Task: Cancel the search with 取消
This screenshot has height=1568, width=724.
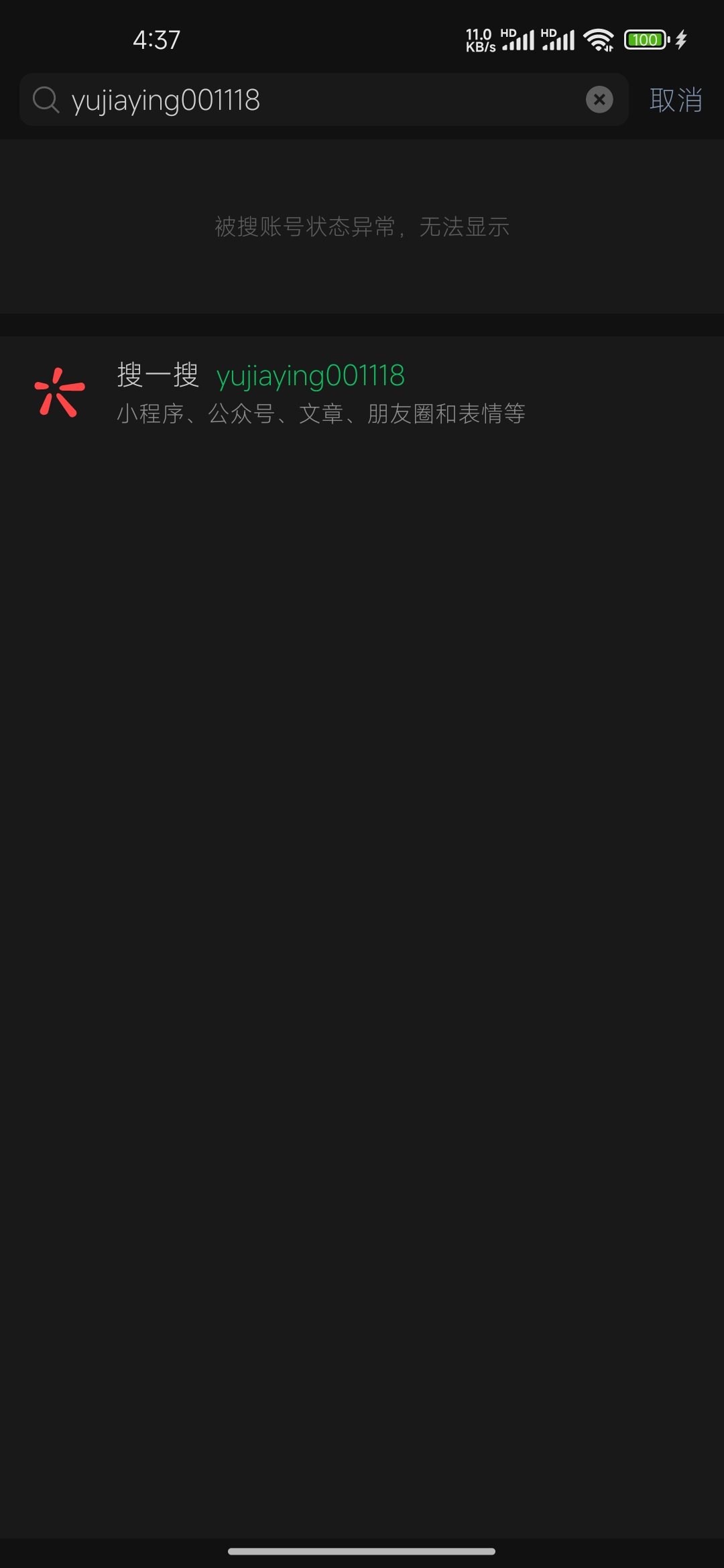Action: tap(676, 100)
